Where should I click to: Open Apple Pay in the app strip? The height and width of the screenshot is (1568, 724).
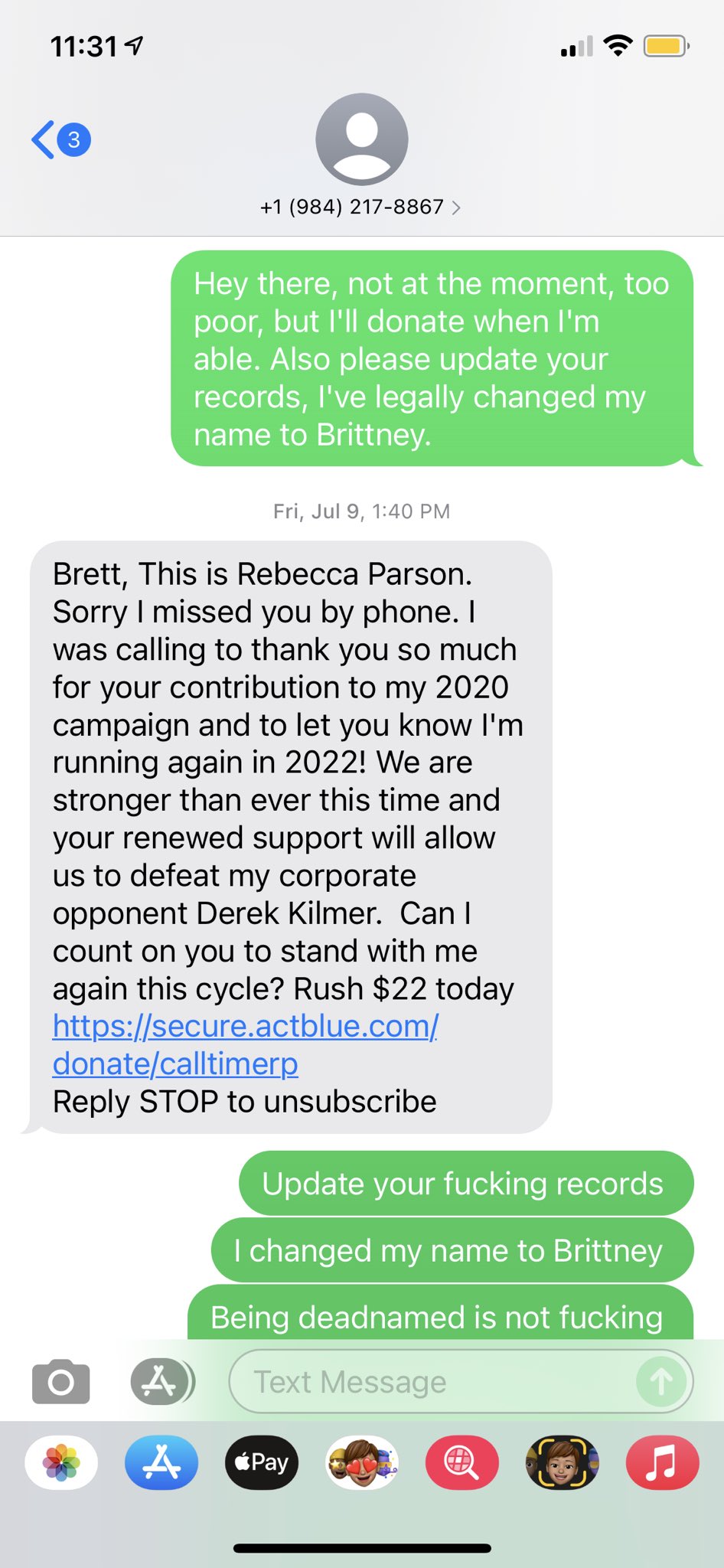click(x=262, y=1462)
